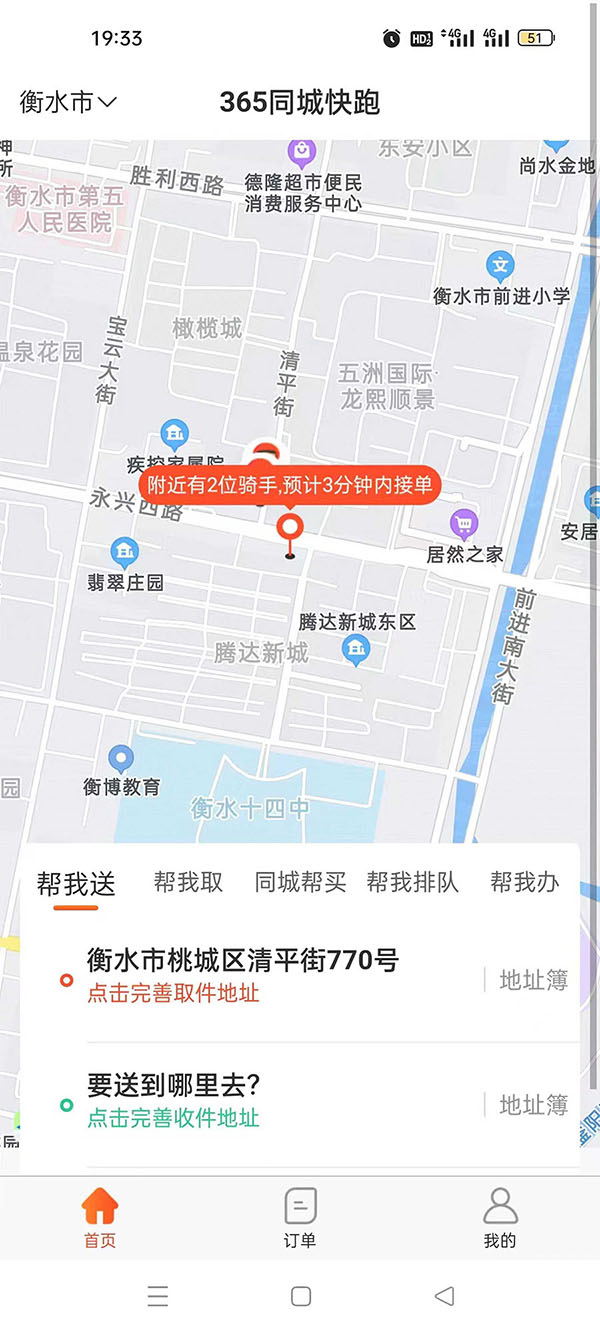Screen dimensions: 600x1333
Task: Open the 帮我办 tab
Action: [524, 882]
